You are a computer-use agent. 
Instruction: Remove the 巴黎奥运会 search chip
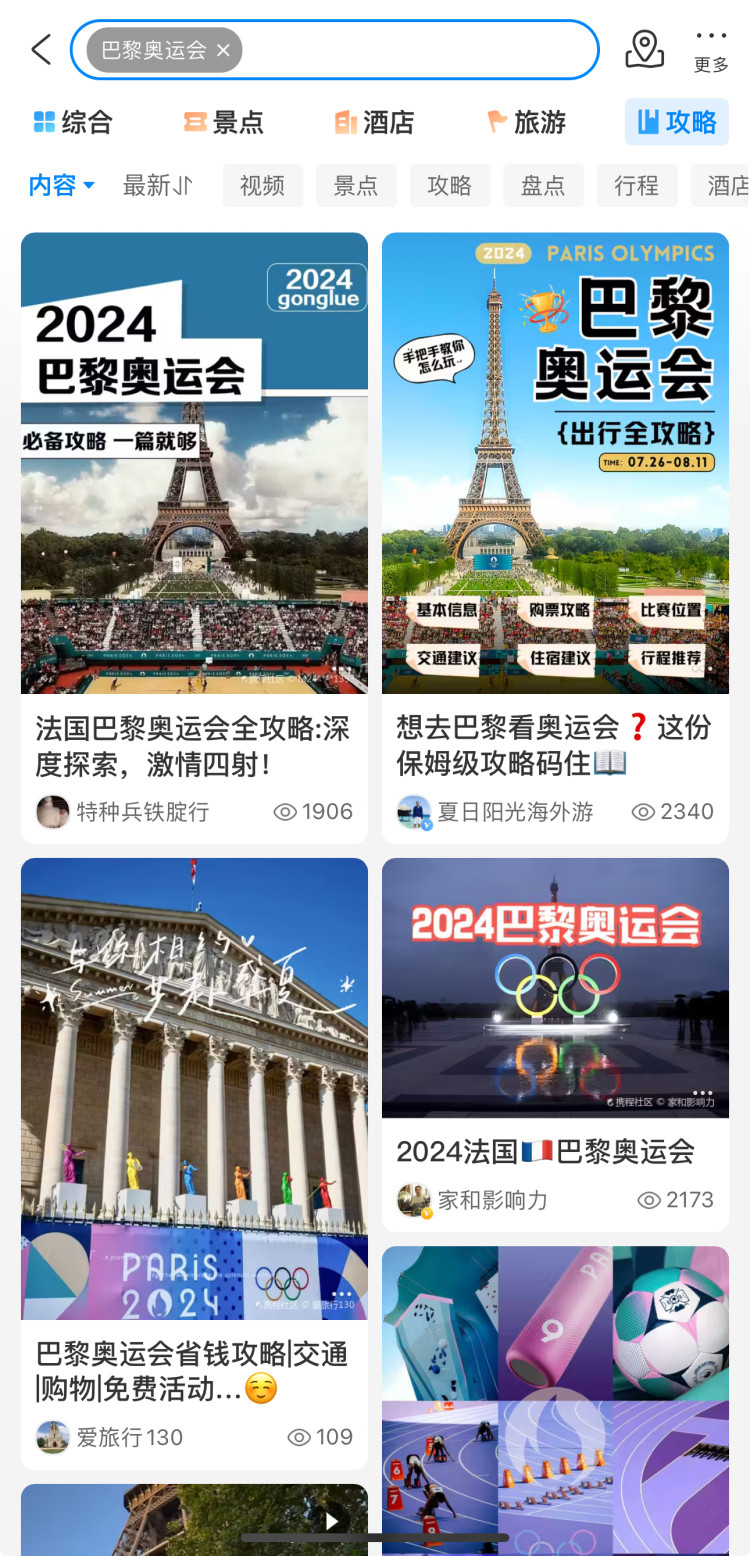click(x=223, y=50)
